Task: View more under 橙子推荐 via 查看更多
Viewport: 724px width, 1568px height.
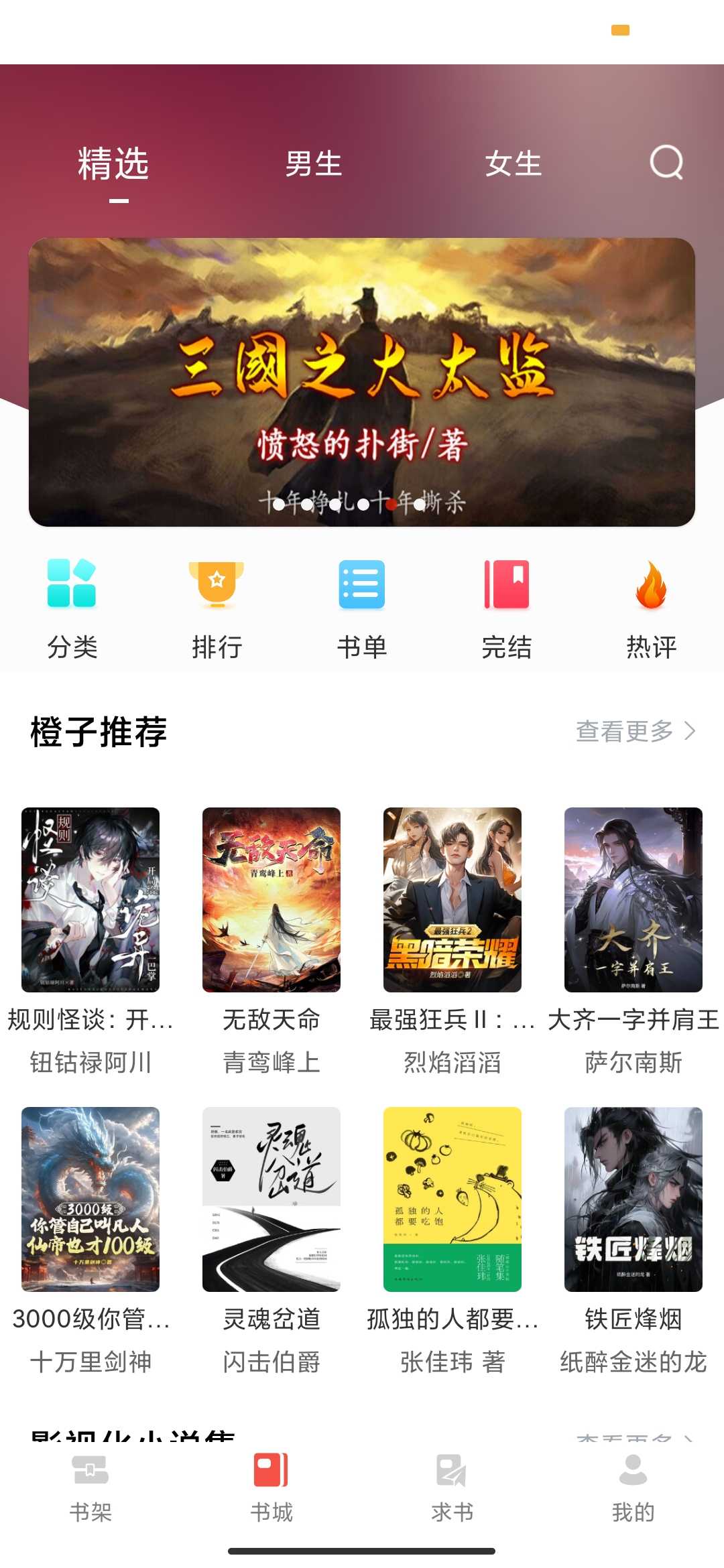Action: pos(636,731)
